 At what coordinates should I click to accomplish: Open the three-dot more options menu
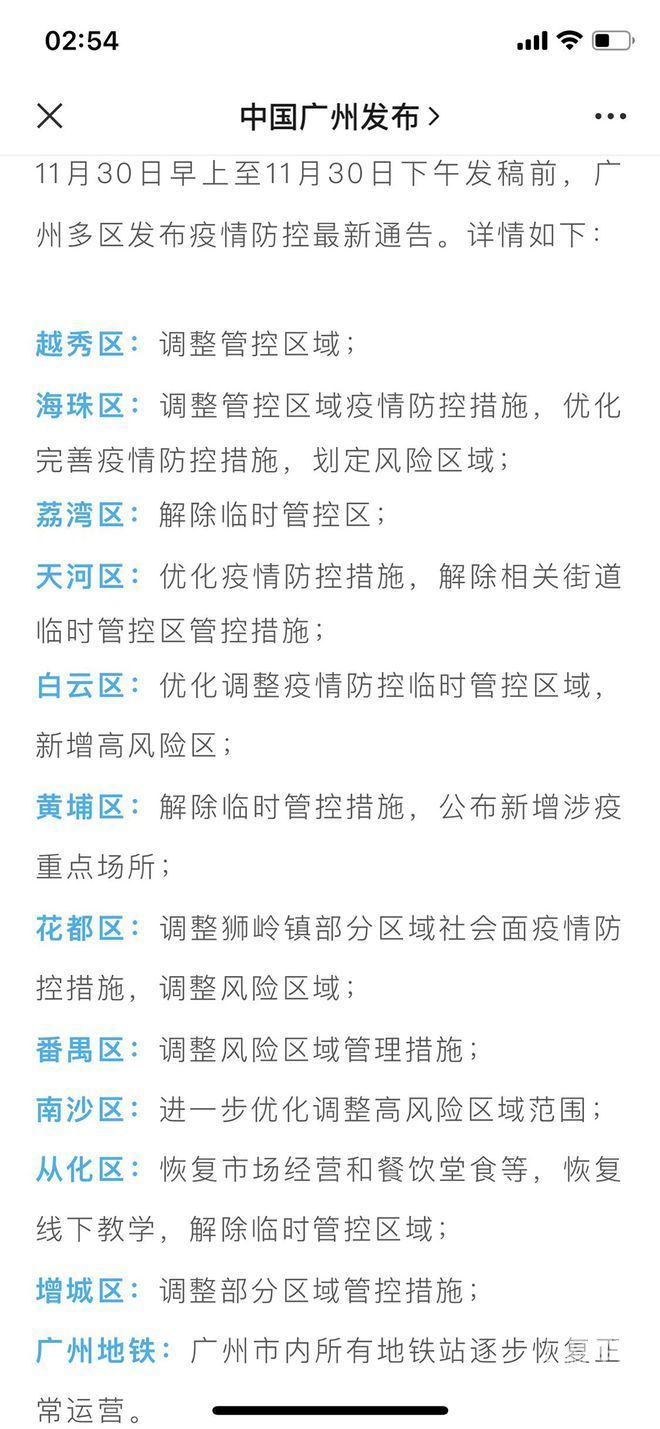coord(610,117)
